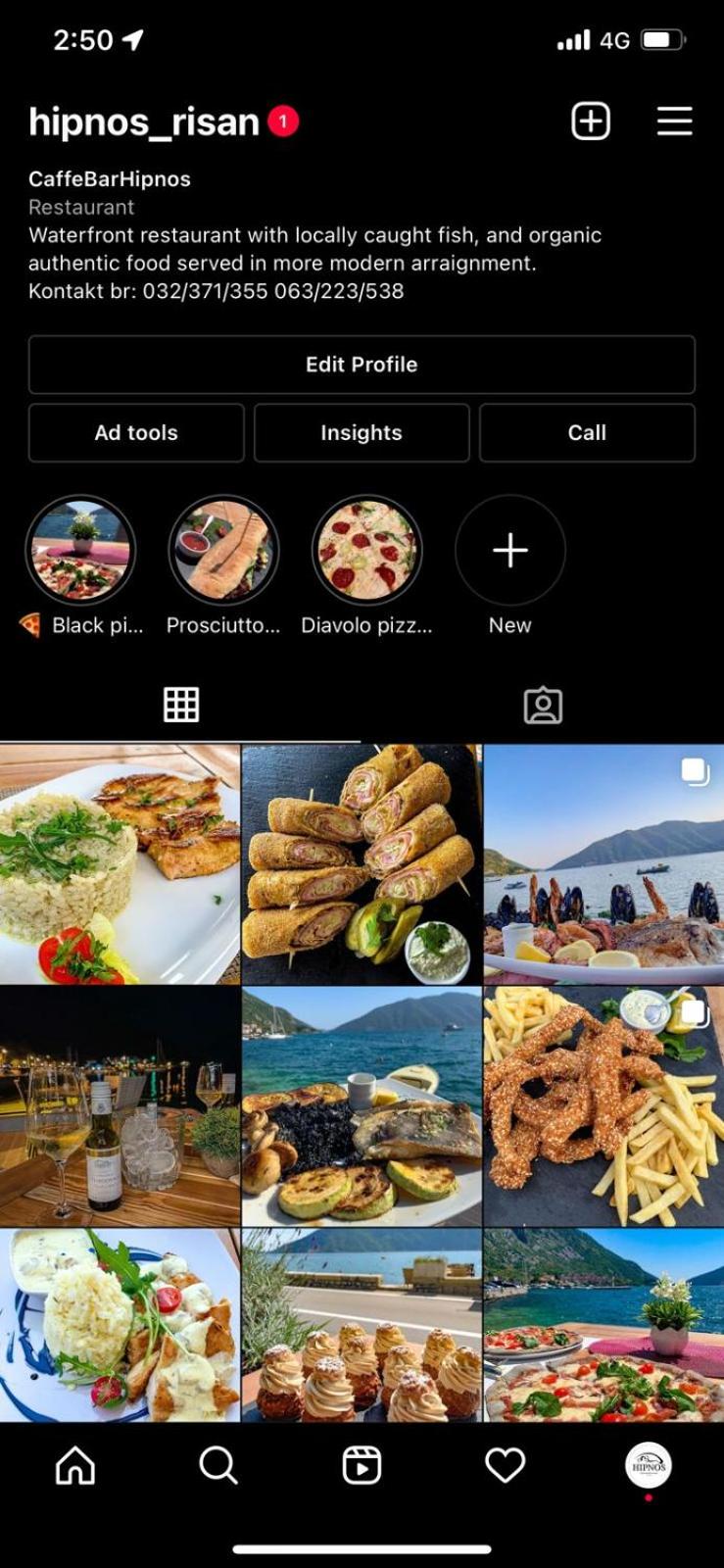
Task: Go to the Home feed
Action: tap(75, 1466)
